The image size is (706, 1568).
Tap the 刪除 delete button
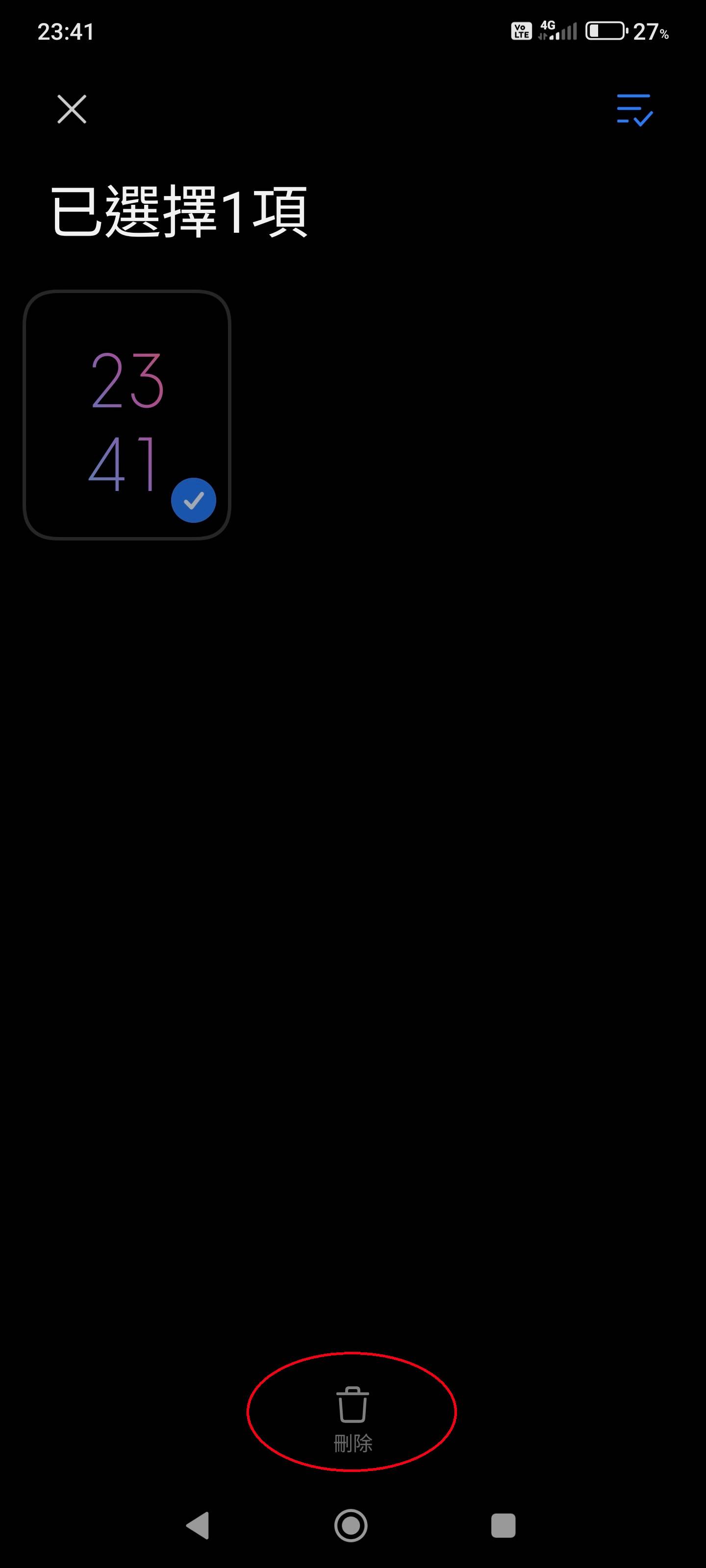click(352, 1418)
